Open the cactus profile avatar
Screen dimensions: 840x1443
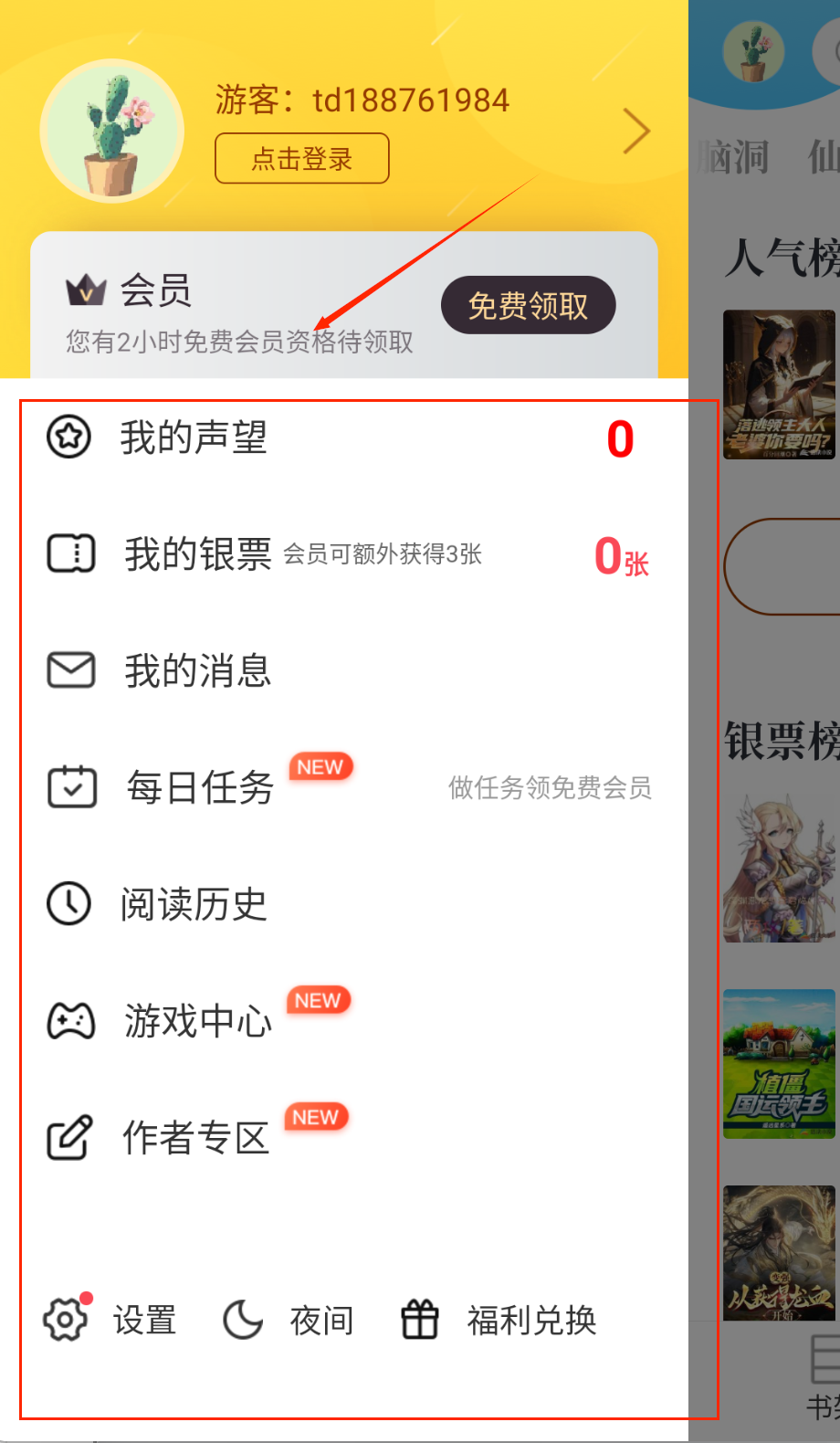[112, 132]
